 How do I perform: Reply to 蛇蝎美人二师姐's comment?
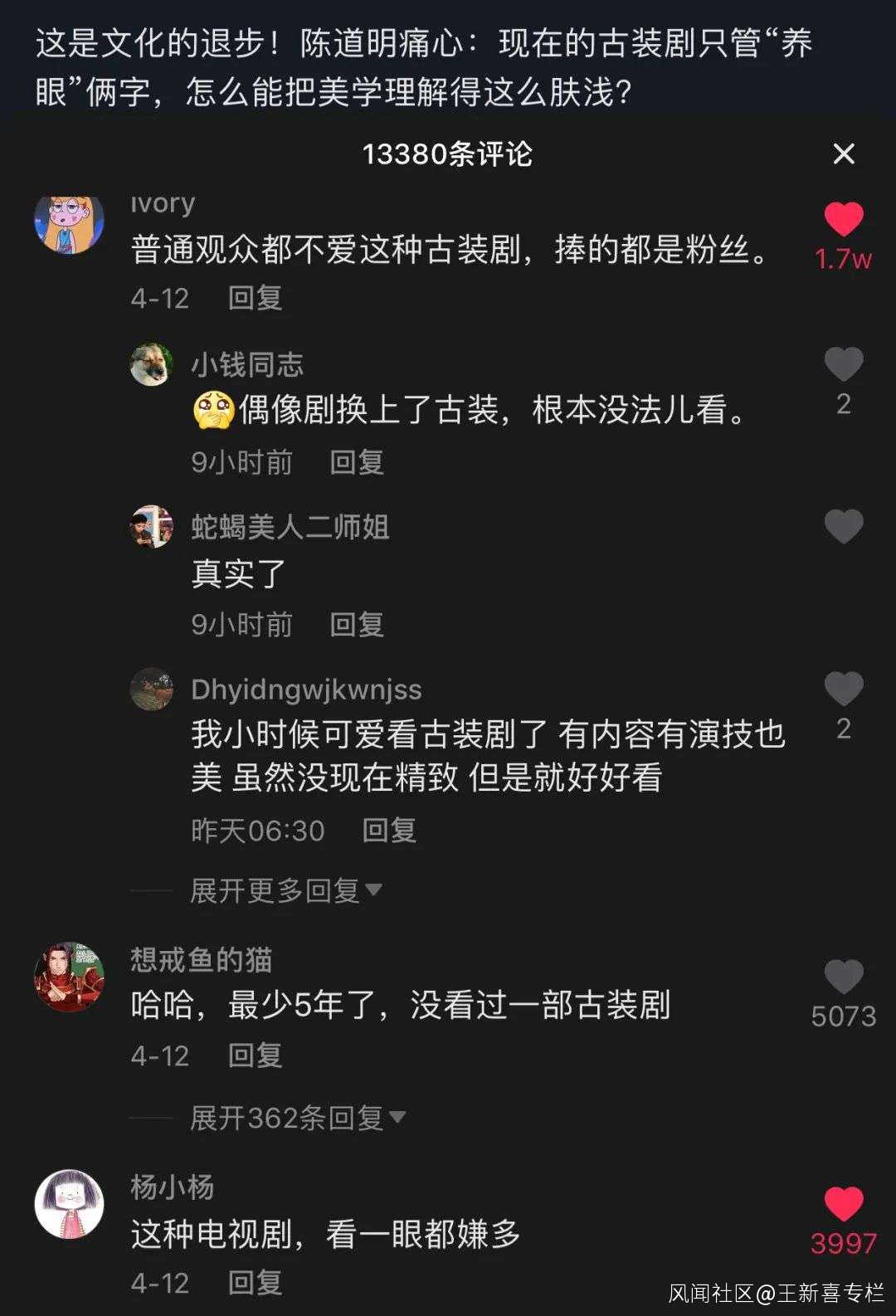click(x=356, y=625)
